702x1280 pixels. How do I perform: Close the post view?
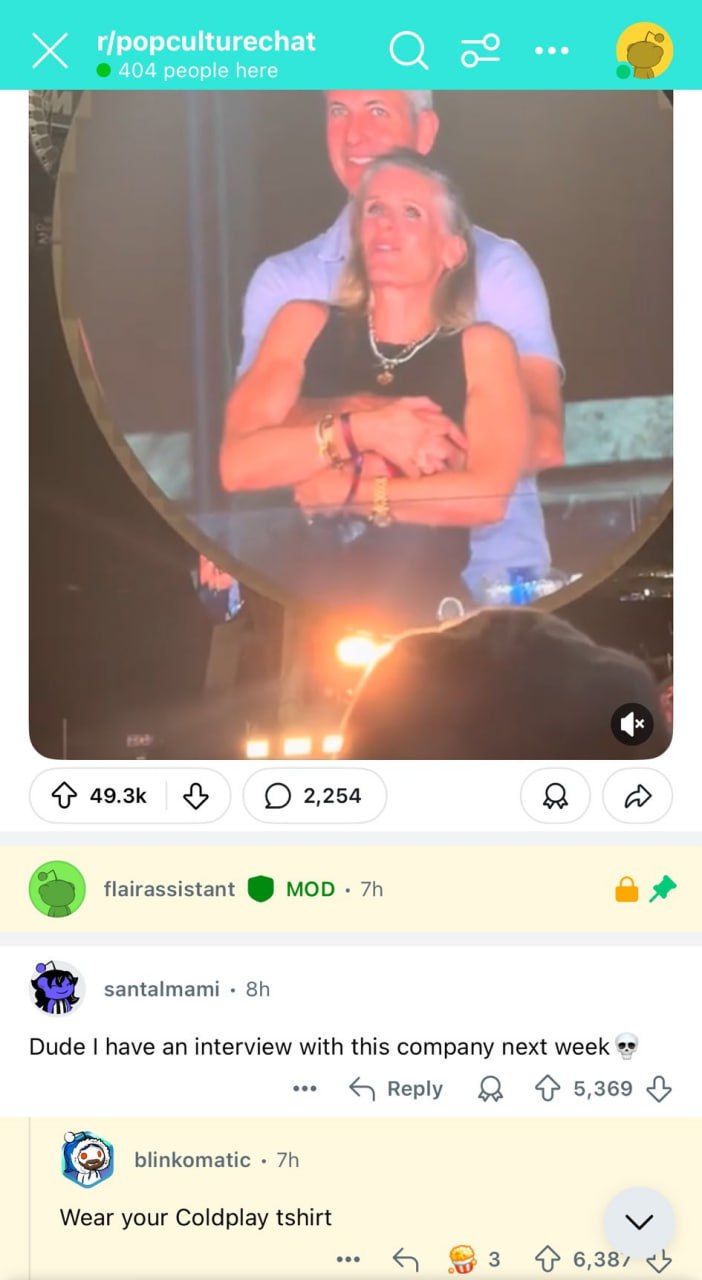coord(50,50)
